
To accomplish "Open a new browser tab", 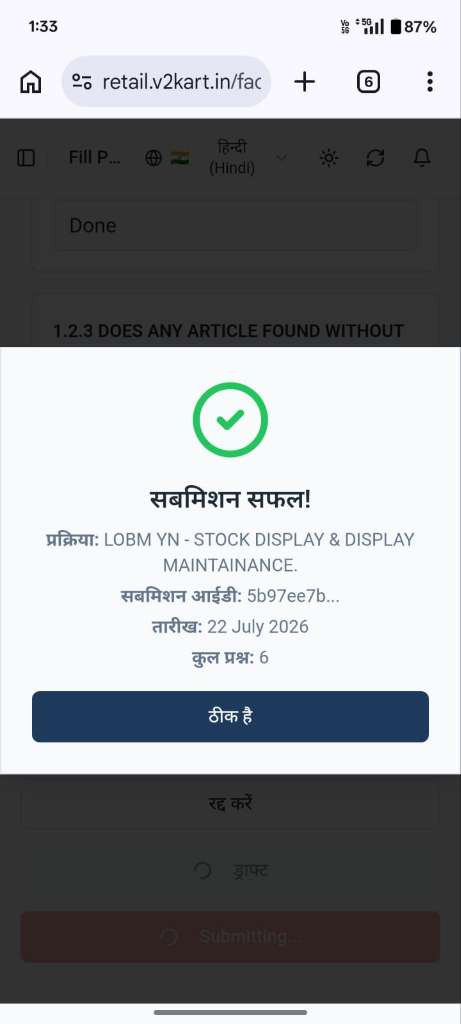I will point(304,82).
